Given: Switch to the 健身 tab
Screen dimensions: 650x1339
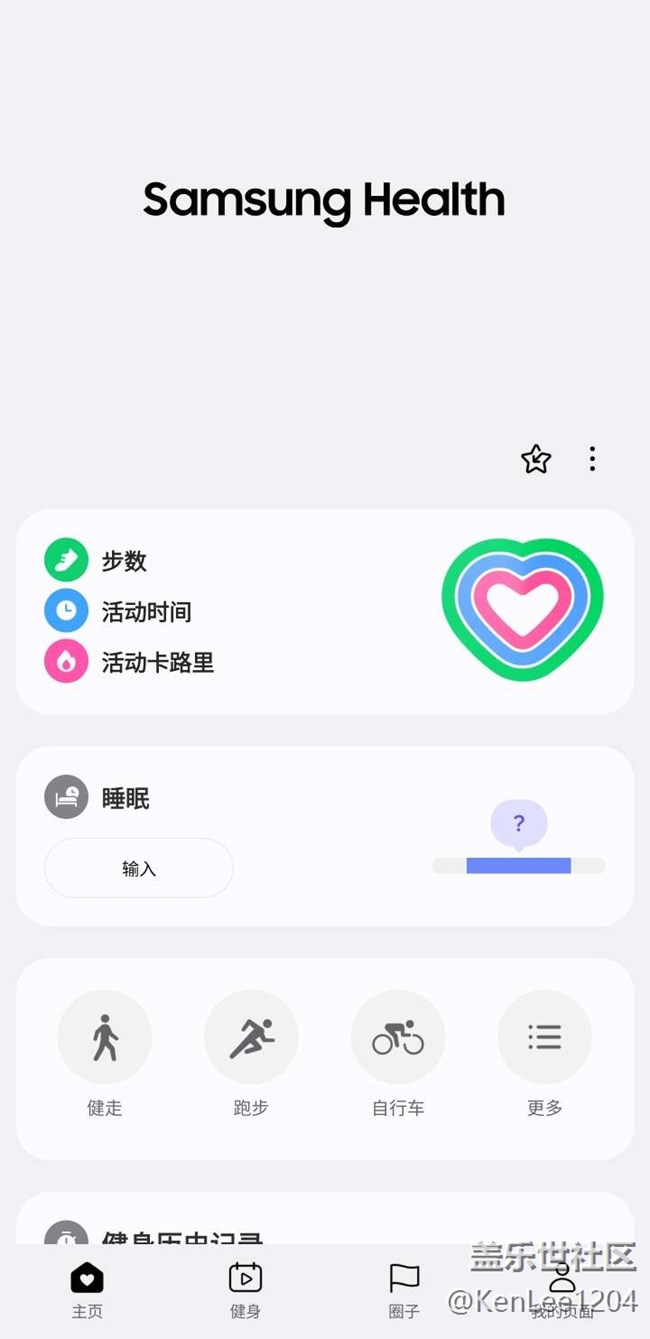Looking at the screenshot, I should click(245, 1291).
